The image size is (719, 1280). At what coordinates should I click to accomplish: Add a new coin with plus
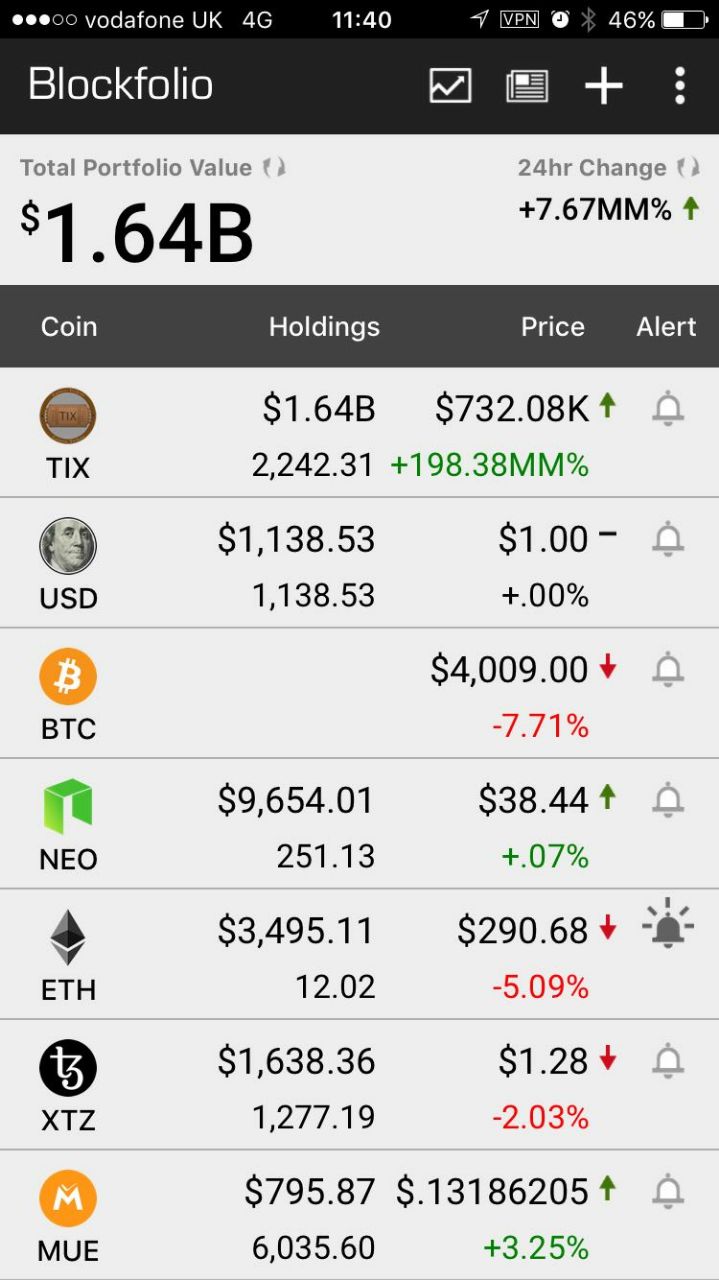pos(604,86)
